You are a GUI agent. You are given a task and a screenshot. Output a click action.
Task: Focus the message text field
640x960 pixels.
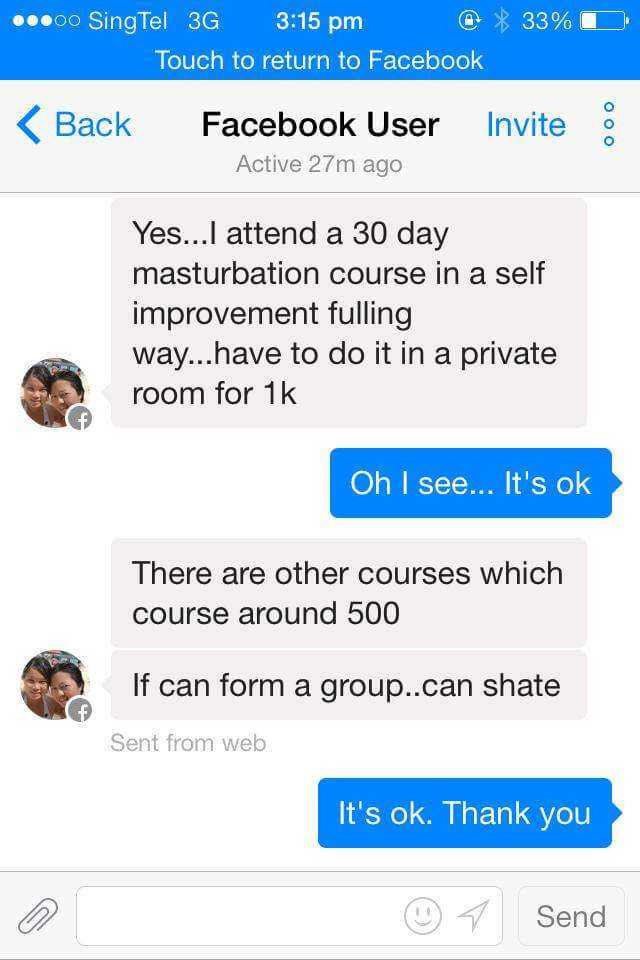[240, 915]
